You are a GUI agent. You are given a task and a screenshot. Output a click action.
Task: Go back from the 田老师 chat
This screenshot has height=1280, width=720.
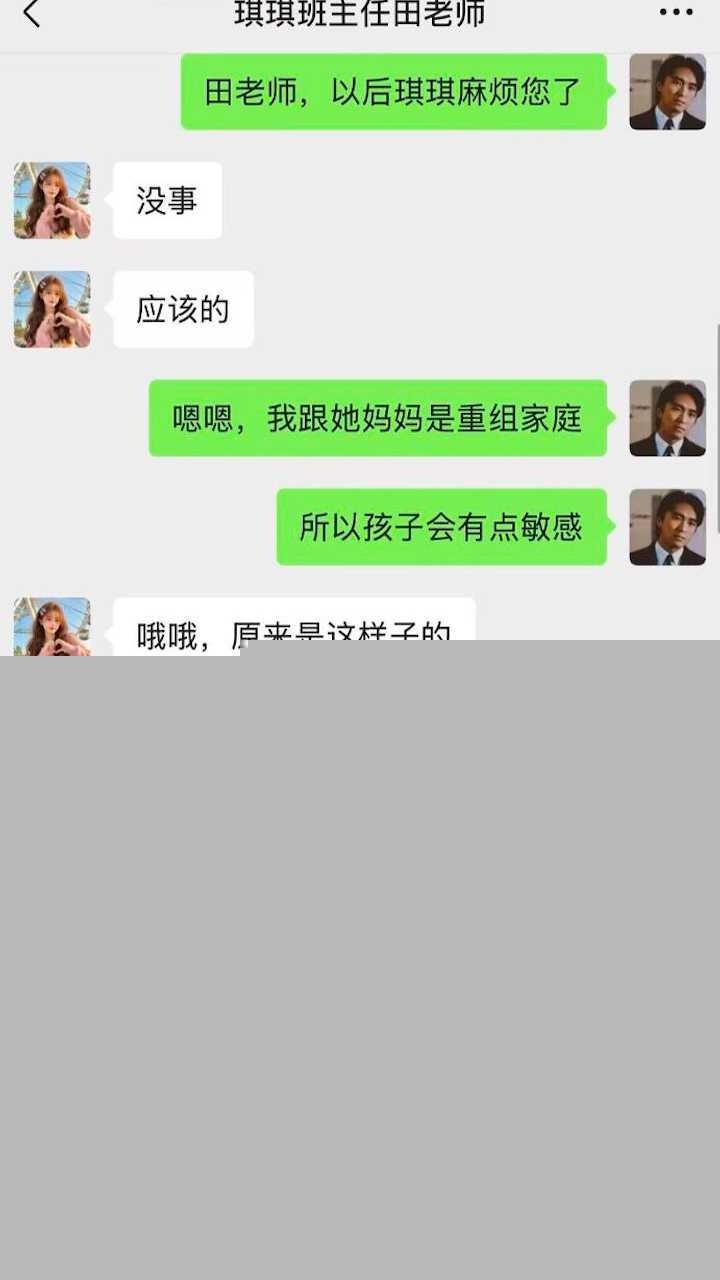point(31,14)
